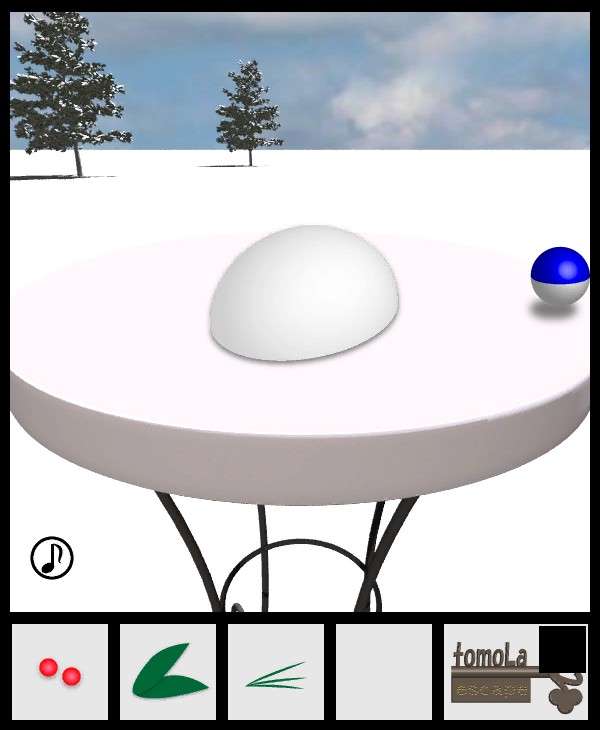This screenshot has height=730, width=600.
Task: Toggle the music note sound button
Action: pyautogui.click(x=52, y=558)
